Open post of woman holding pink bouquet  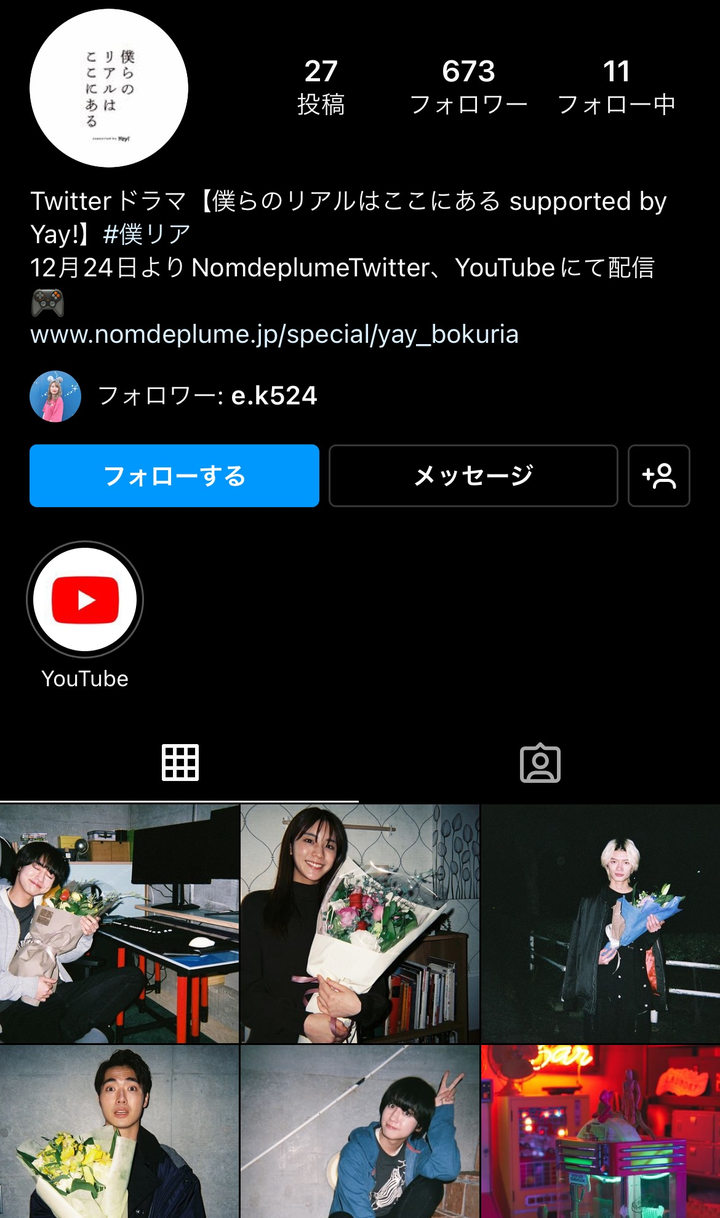pyautogui.click(x=360, y=924)
